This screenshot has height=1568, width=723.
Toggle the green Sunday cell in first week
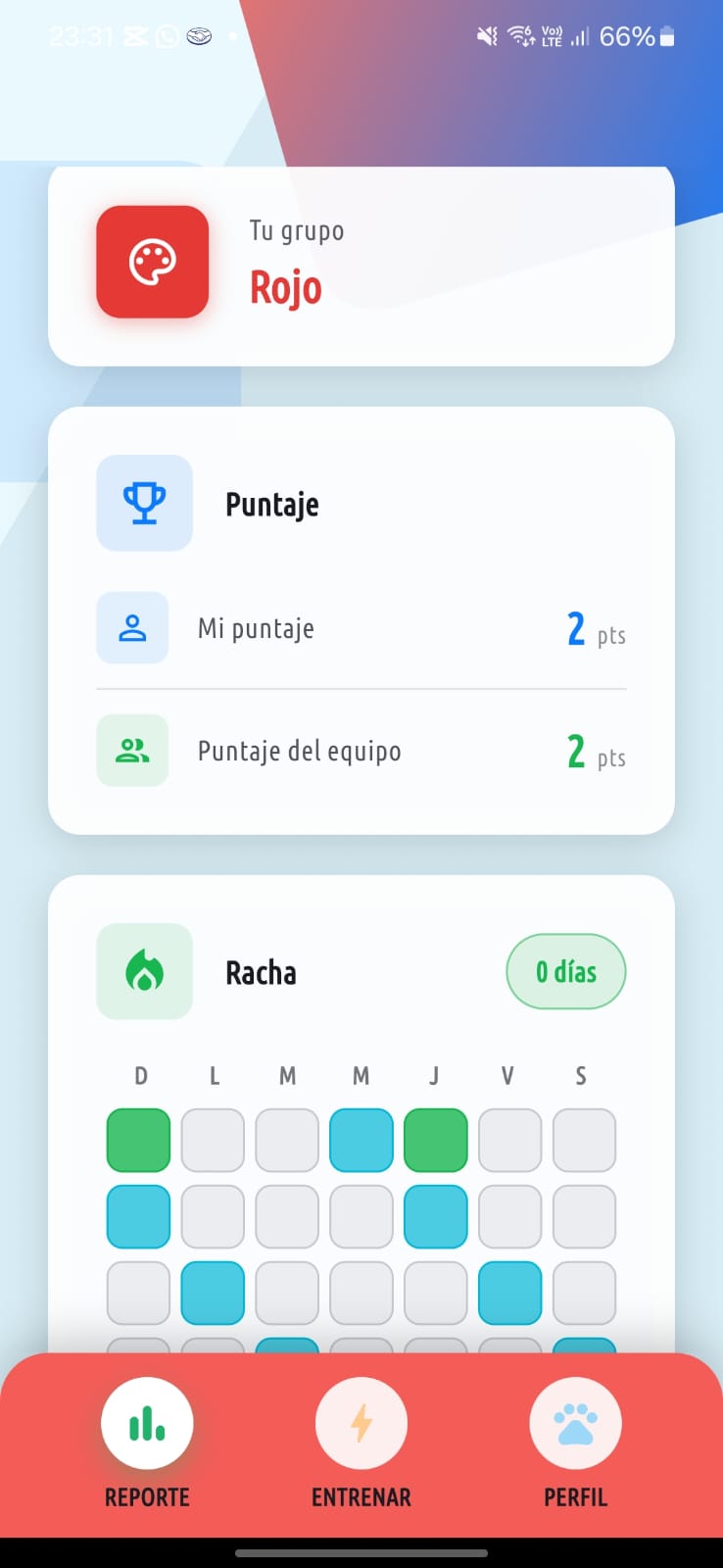click(138, 1140)
